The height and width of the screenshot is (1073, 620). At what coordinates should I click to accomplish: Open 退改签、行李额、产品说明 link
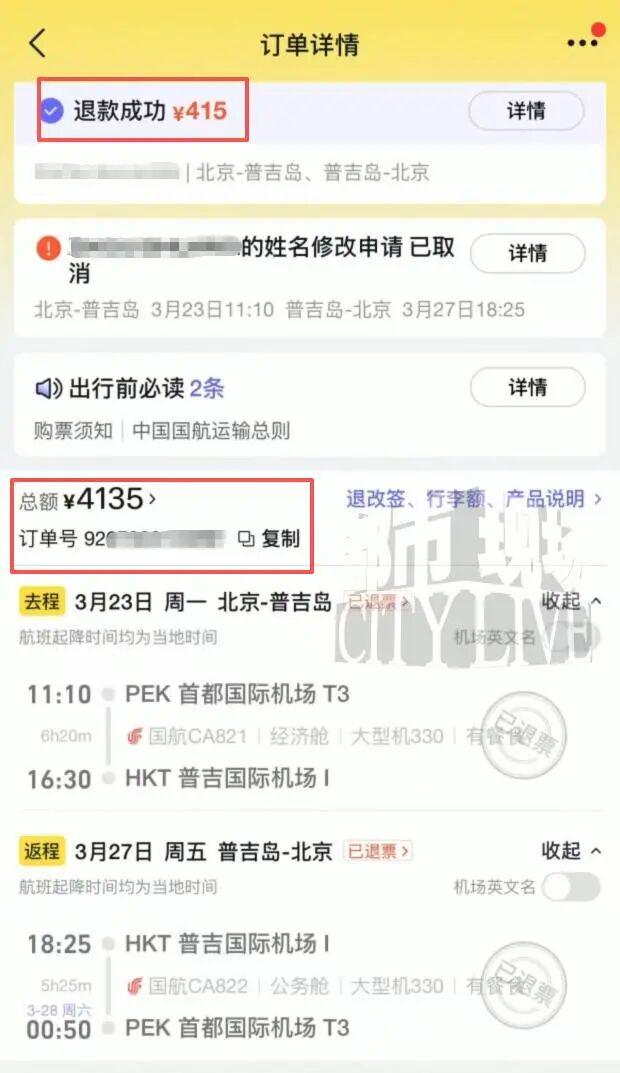(x=474, y=498)
